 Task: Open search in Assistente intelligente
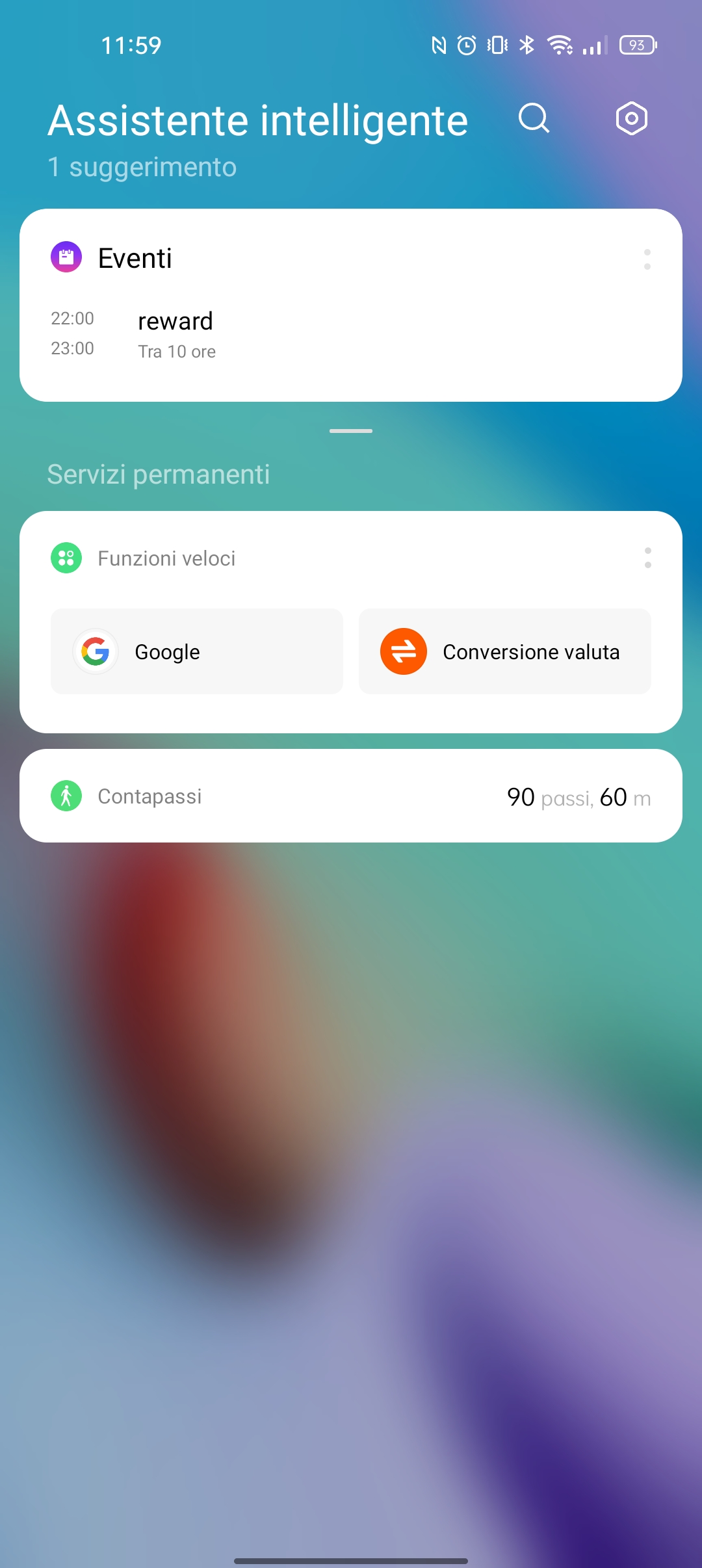(534, 118)
